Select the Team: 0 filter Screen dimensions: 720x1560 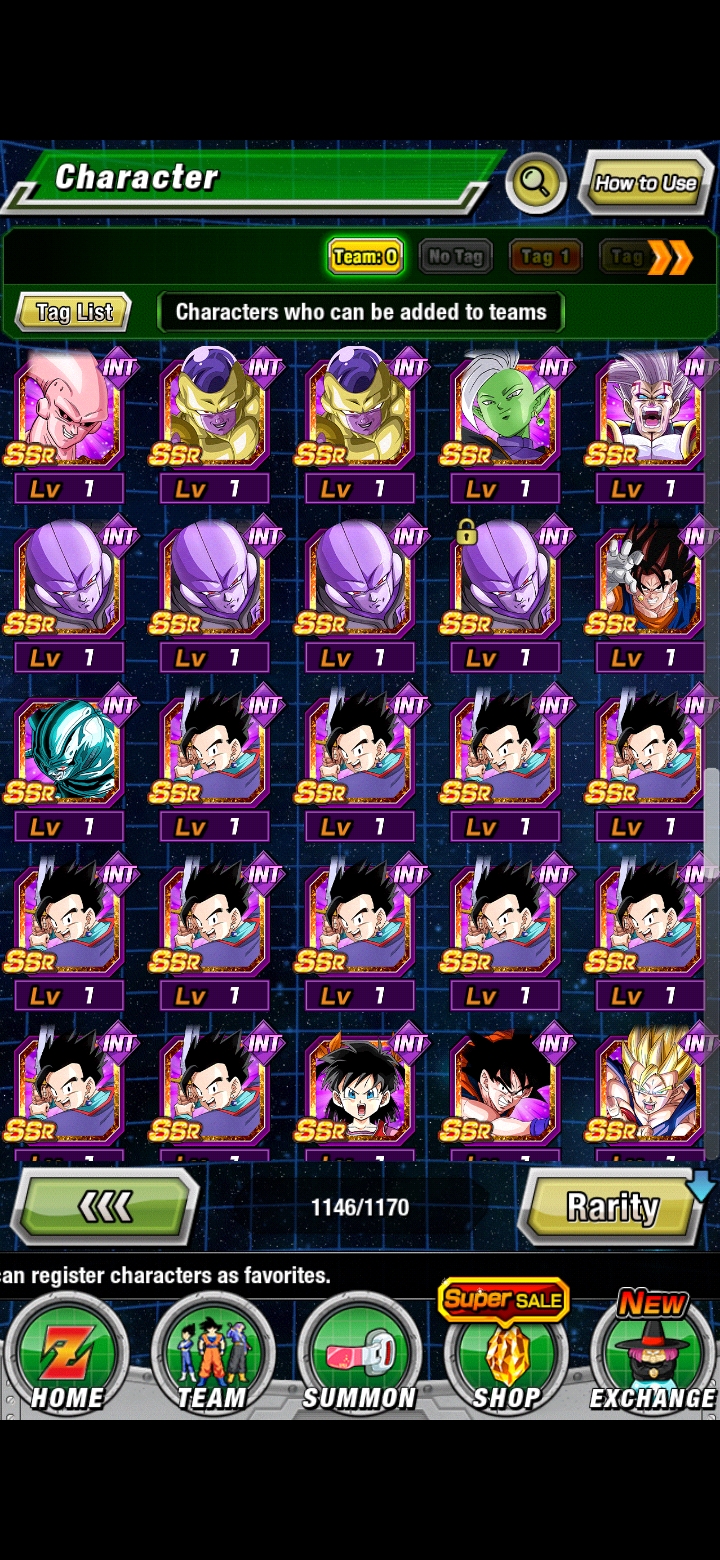(365, 257)
